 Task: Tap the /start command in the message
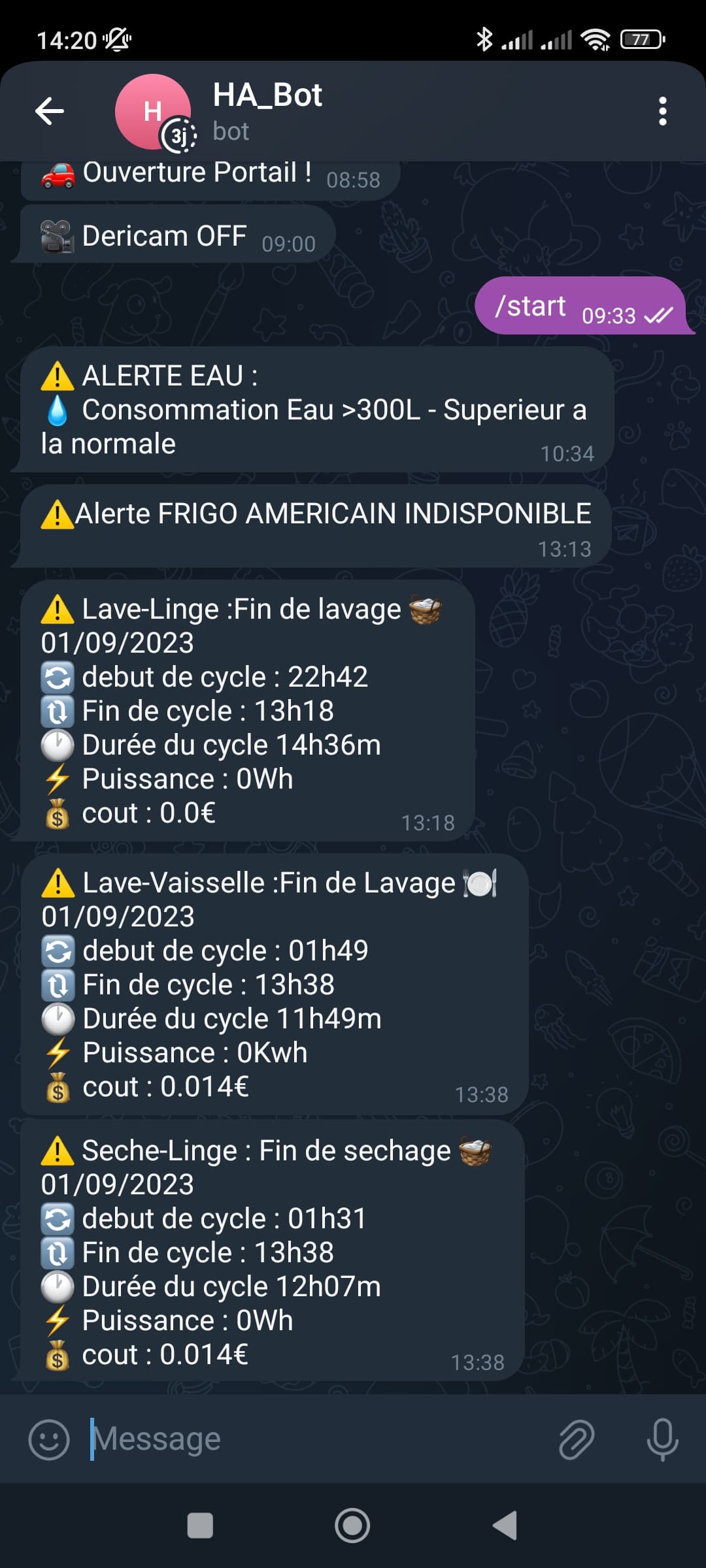coord(530,306)
